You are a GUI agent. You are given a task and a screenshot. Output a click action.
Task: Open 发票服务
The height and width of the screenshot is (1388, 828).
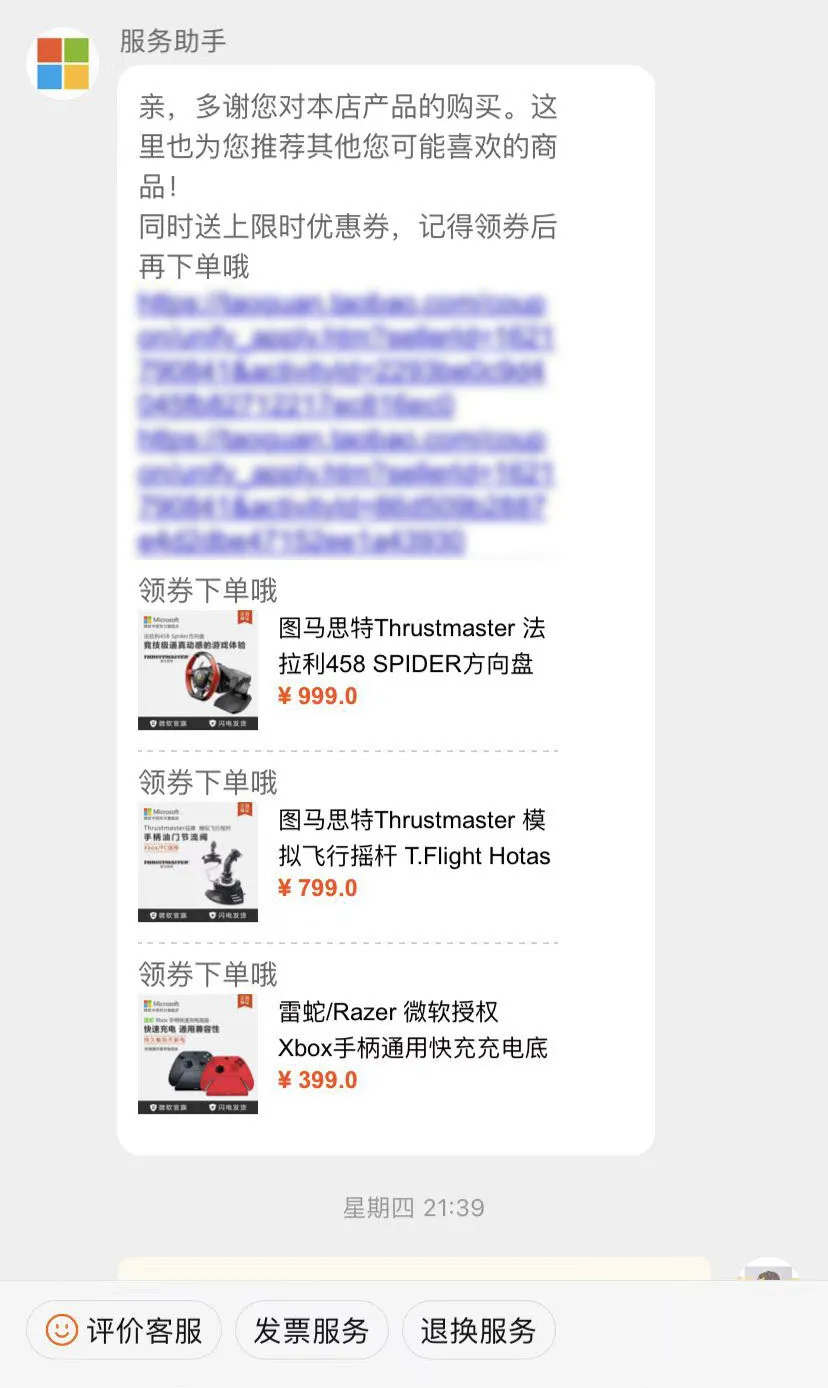[311, 1330]
